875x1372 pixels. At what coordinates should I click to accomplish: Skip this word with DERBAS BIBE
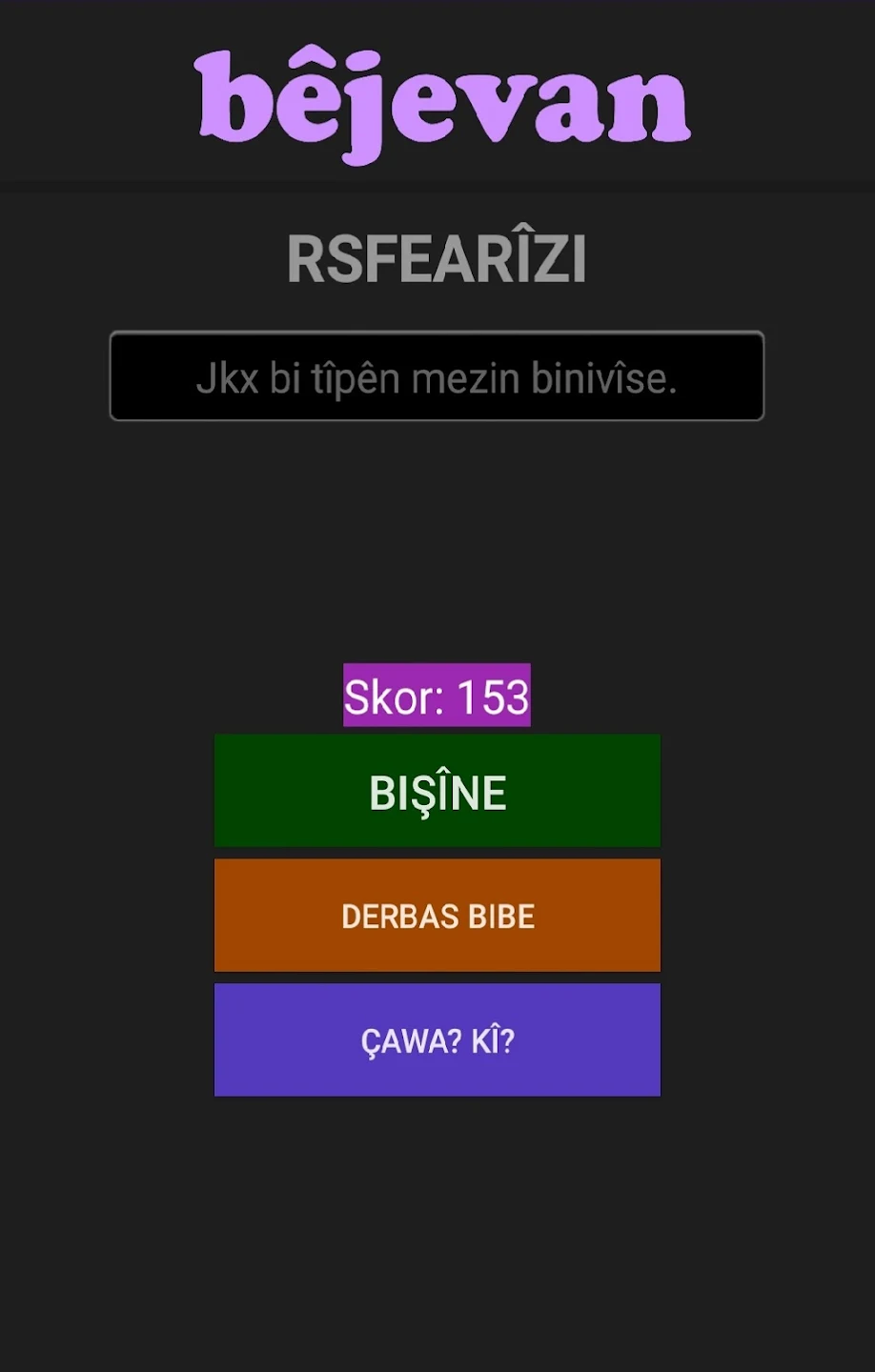click(x=437, y=916)
